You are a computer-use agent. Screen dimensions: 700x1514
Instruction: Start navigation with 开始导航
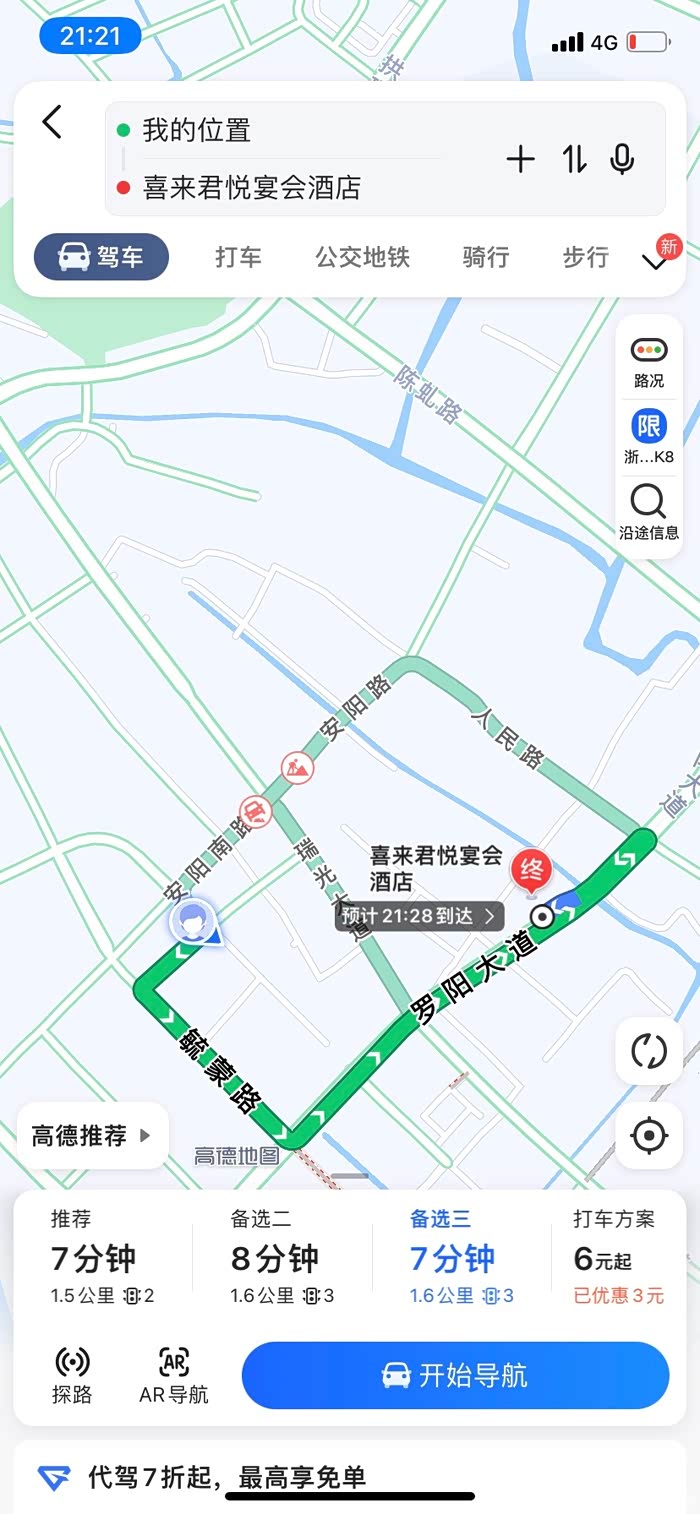coord(455,1375)
